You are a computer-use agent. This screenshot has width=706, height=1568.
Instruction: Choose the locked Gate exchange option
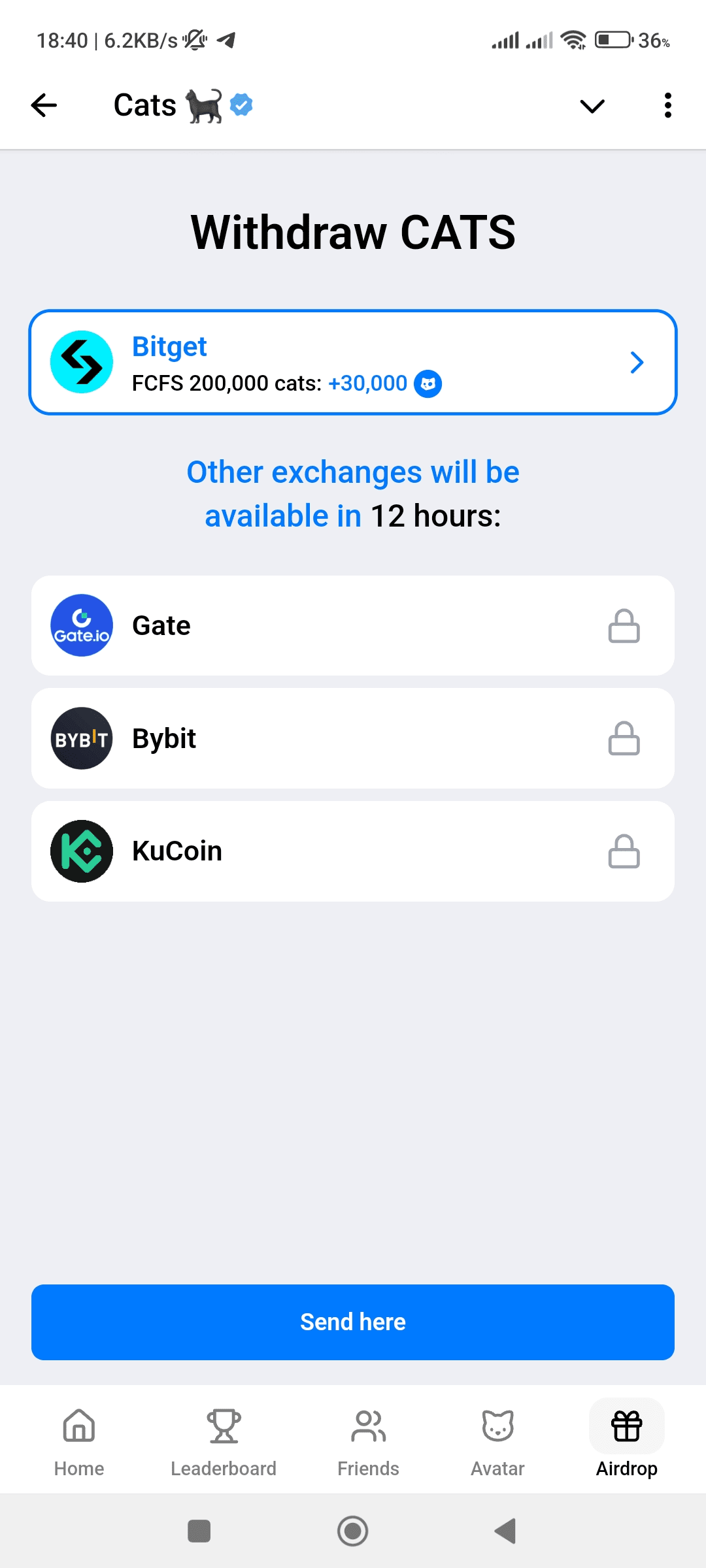[x=353, y=626]
